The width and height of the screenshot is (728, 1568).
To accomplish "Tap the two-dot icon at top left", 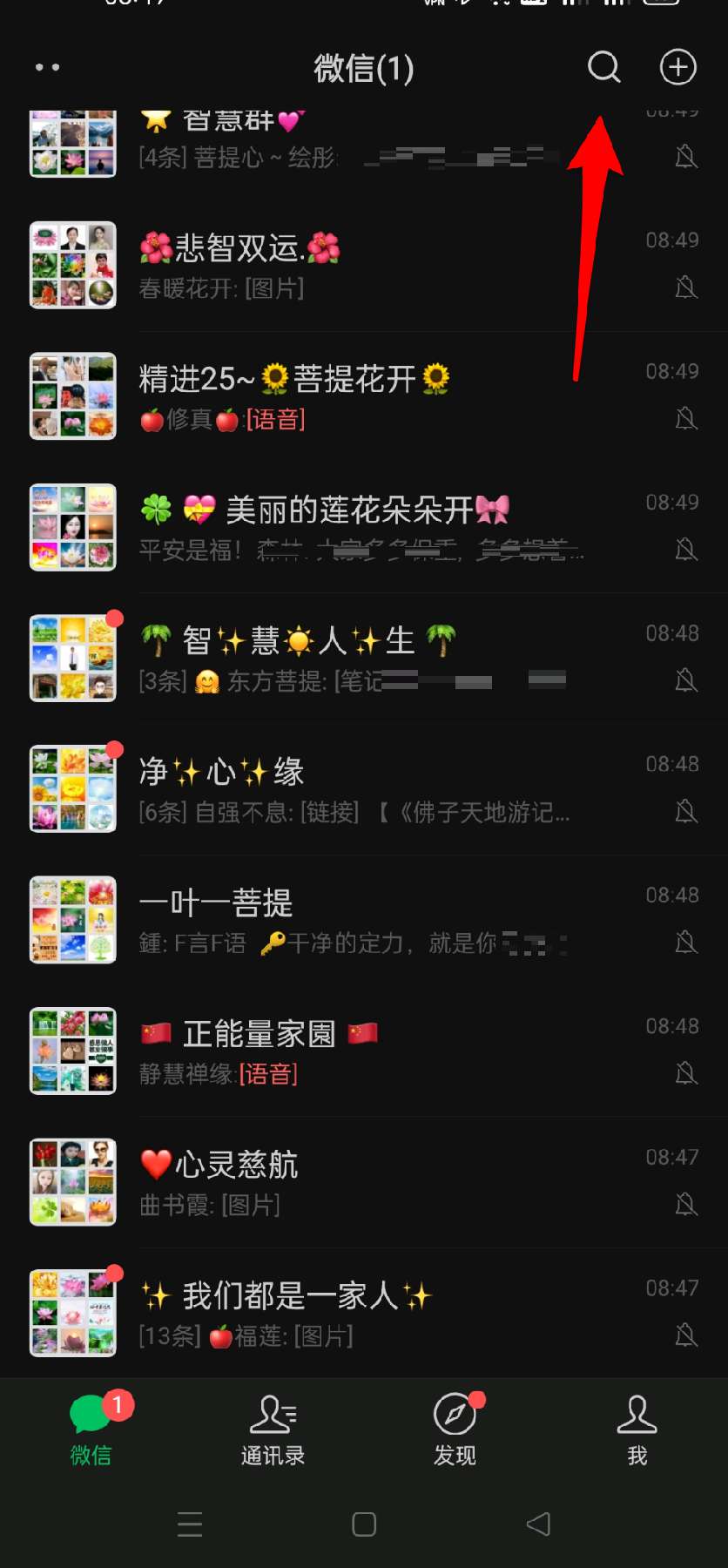I will pos(47,67).
